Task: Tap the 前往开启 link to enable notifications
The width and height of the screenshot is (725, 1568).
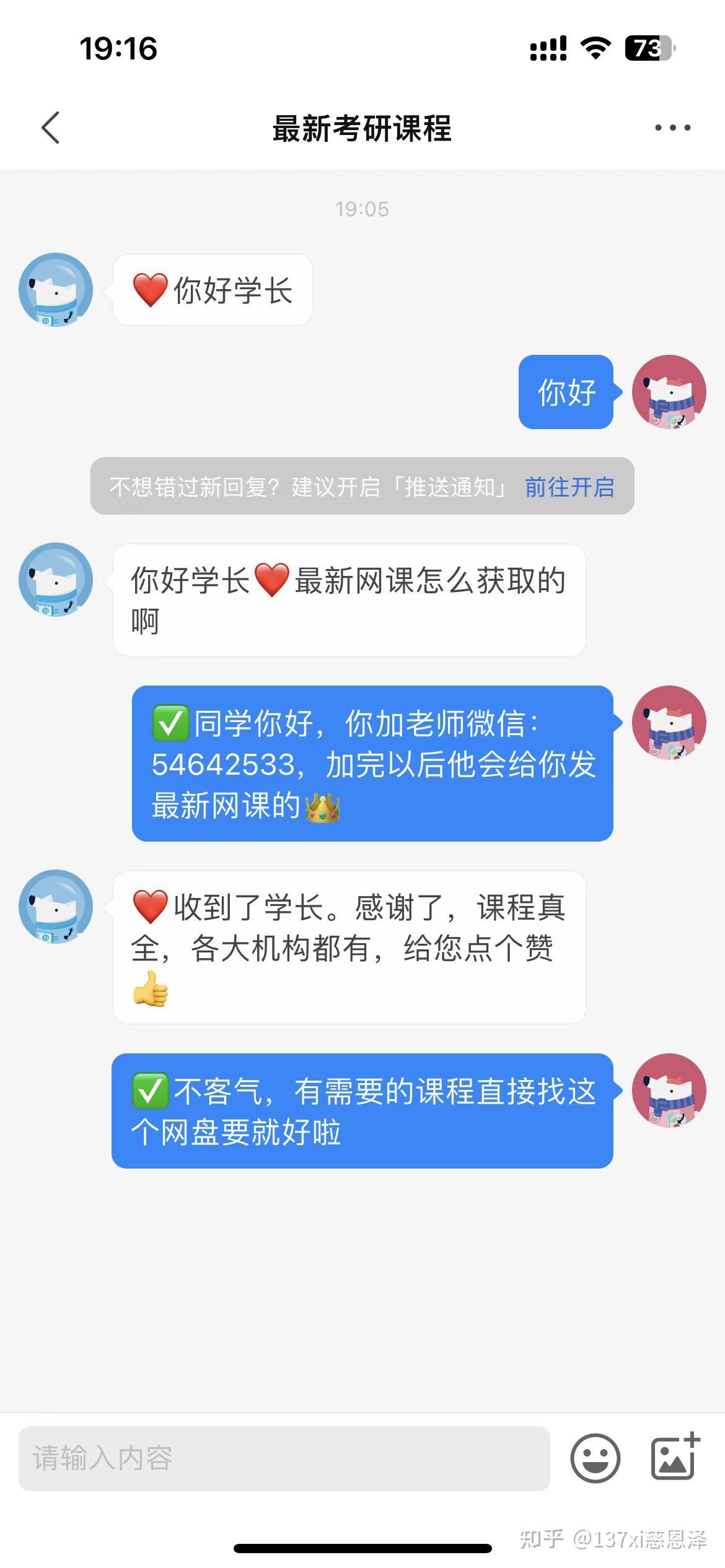Action: coord(569,487)
